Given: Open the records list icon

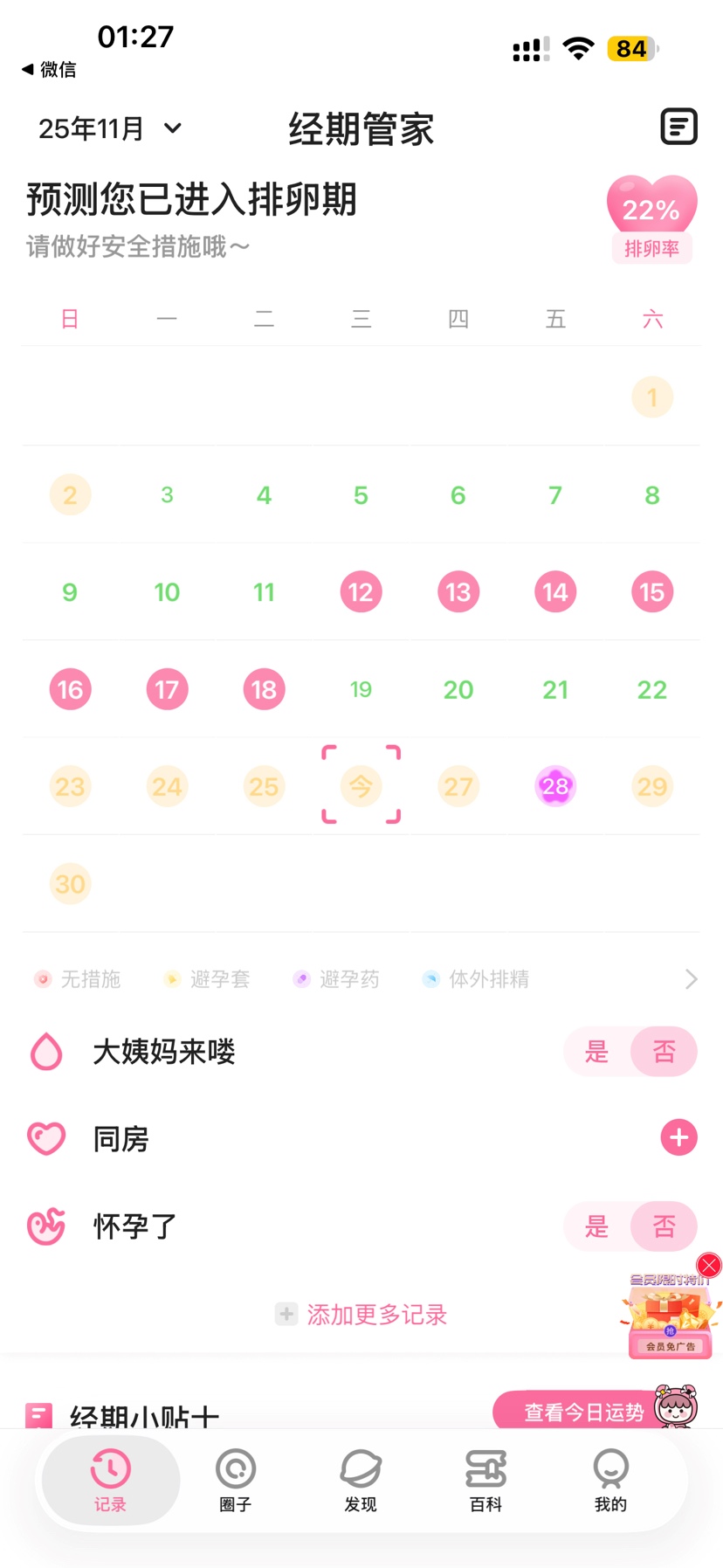Looking at the screenshot, I should click(x=678, y=127).
